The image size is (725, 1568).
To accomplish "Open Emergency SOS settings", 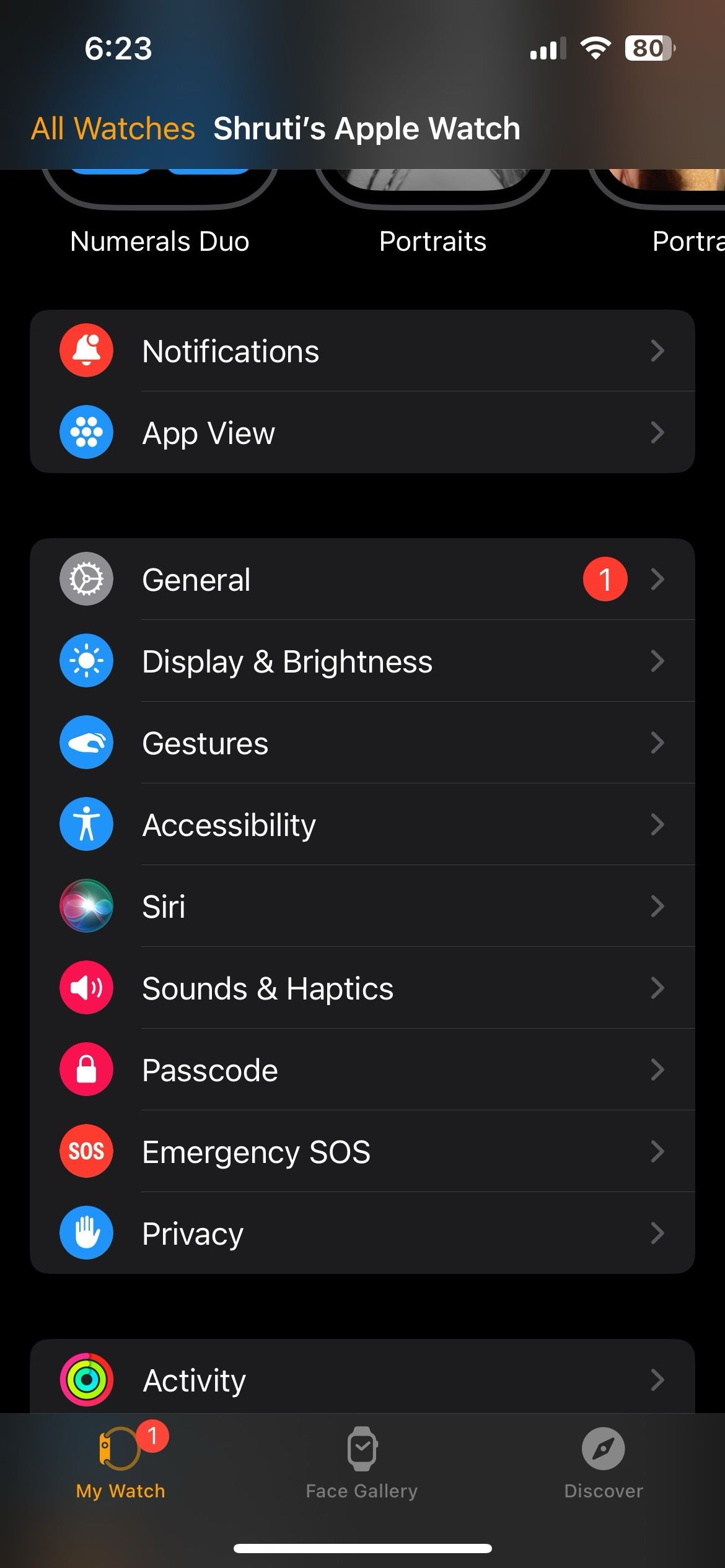I will pos(362,1152).
